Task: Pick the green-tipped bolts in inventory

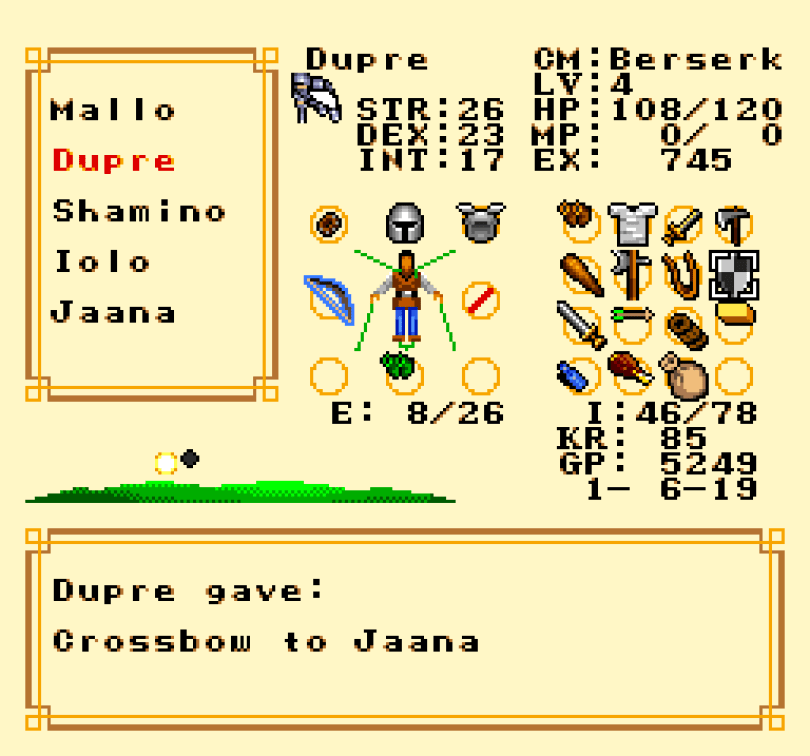Action: (632, 315)
